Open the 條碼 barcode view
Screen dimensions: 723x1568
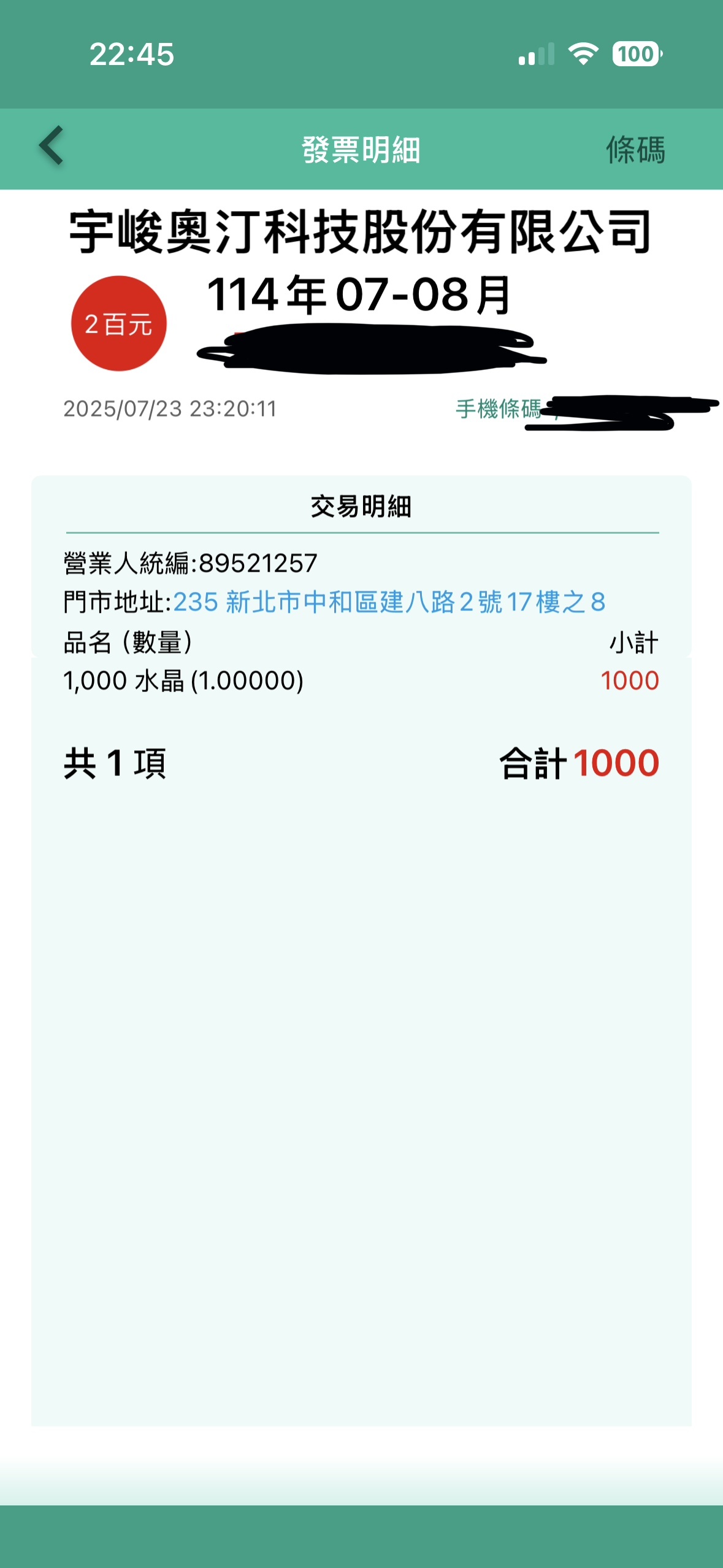(635, 150)
